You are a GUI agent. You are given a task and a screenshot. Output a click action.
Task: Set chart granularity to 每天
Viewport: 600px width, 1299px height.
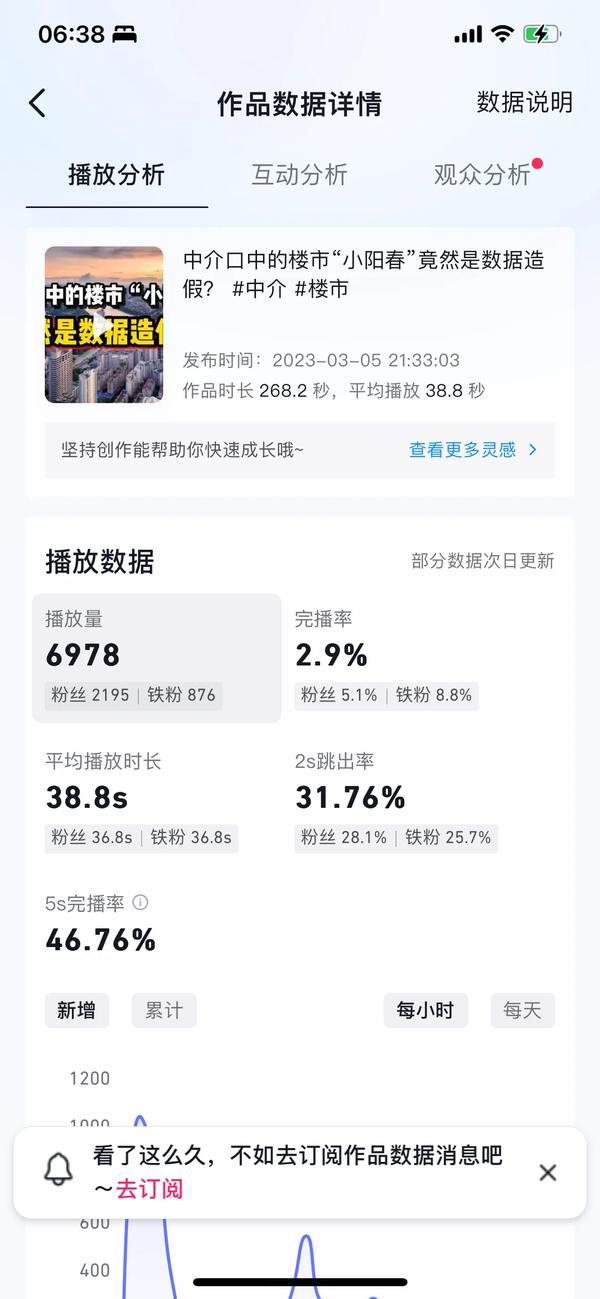coord(522,1011)
